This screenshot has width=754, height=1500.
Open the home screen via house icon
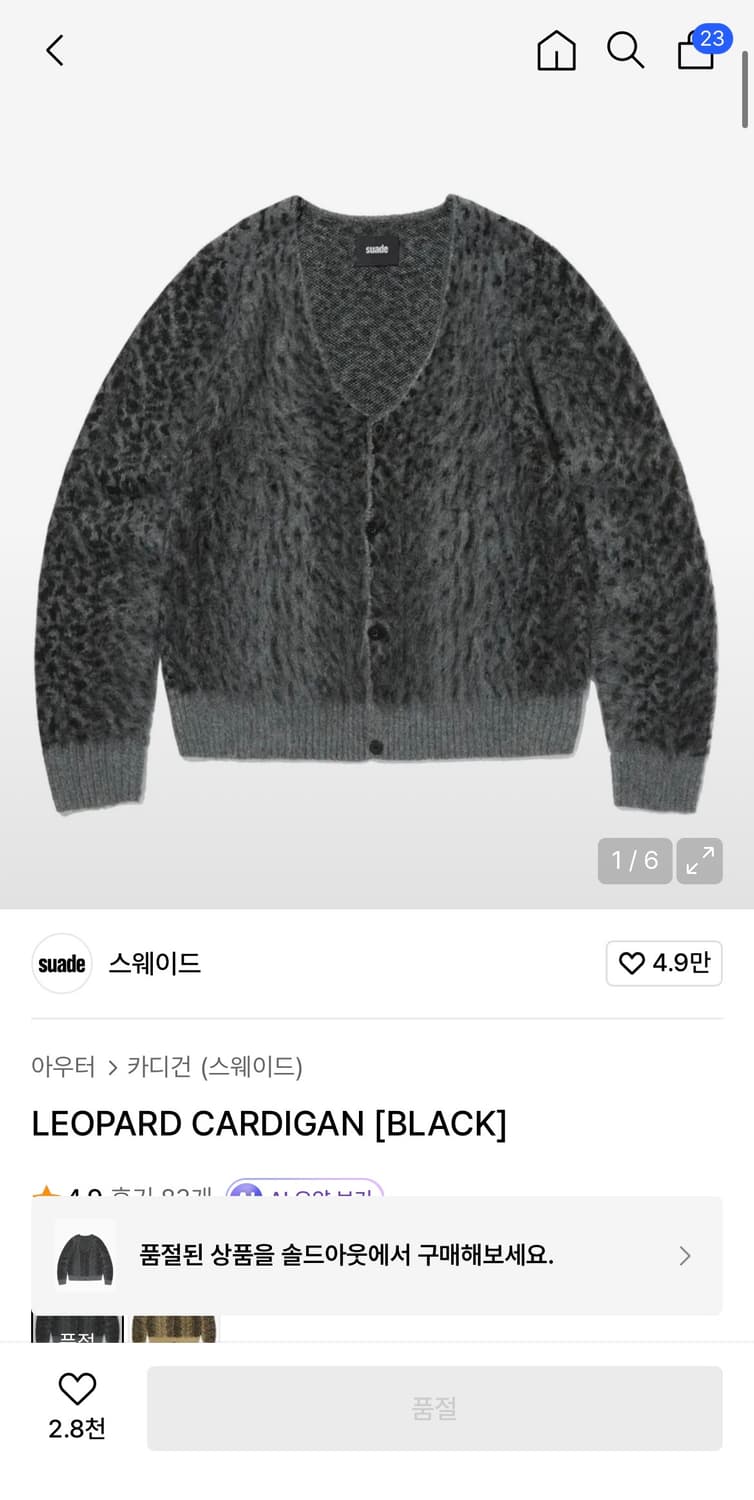pyautogui.click(x=556, y=50)
